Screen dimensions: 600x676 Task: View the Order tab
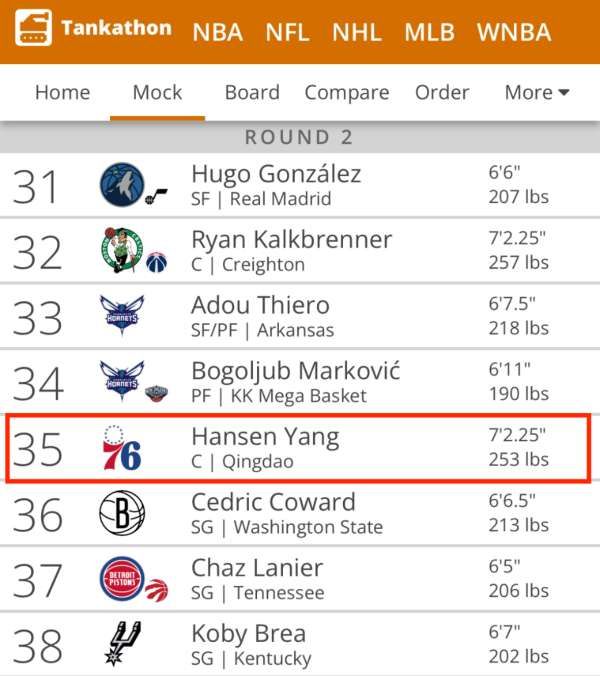pyautogui.click(x=442, y=93)
